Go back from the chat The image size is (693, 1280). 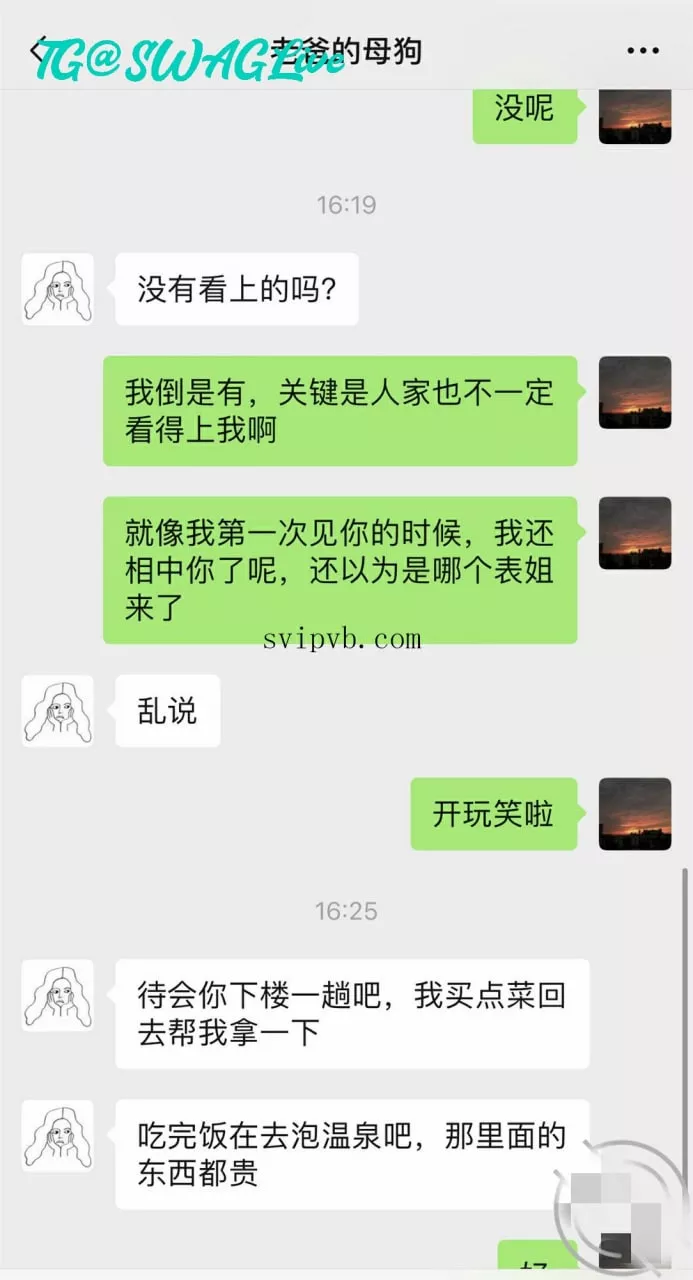[x=40, y=50]
